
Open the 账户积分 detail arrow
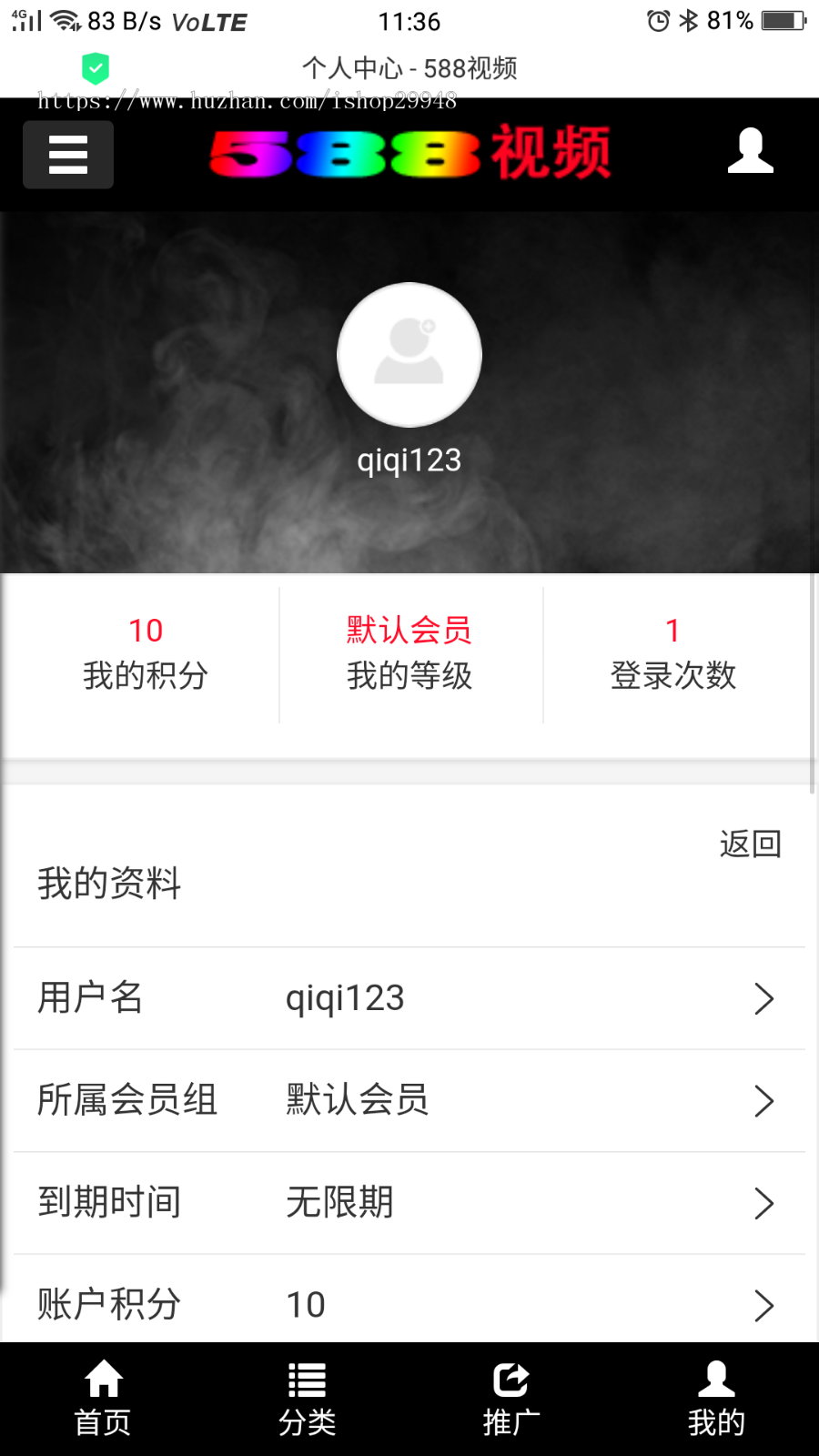(x=764, y=1305)
